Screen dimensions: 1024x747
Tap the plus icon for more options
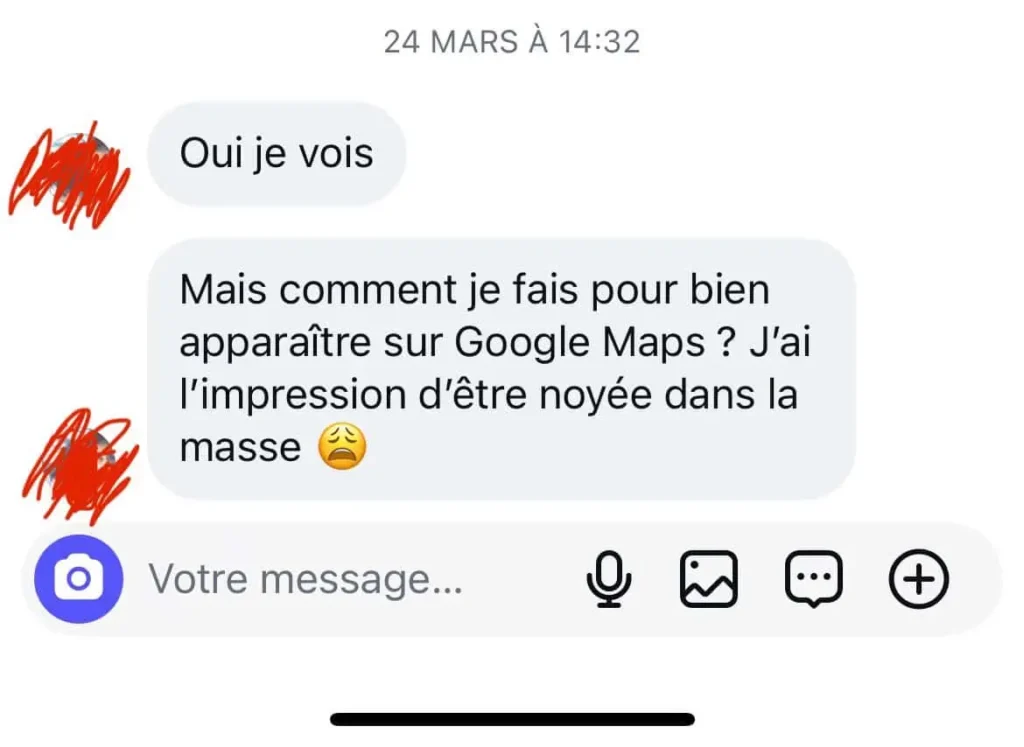pos(918,579)
